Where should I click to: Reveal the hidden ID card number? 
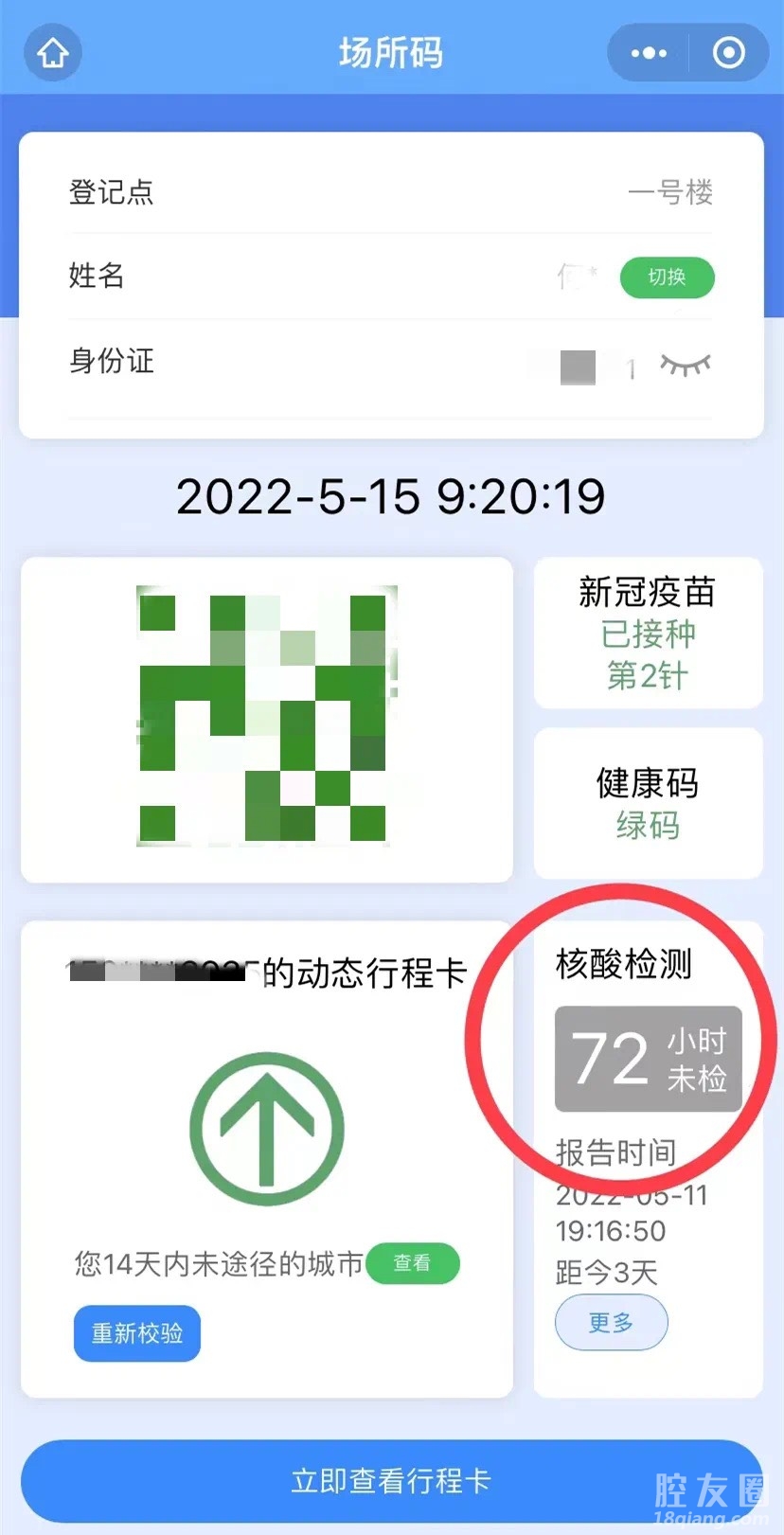click(685, 365)
